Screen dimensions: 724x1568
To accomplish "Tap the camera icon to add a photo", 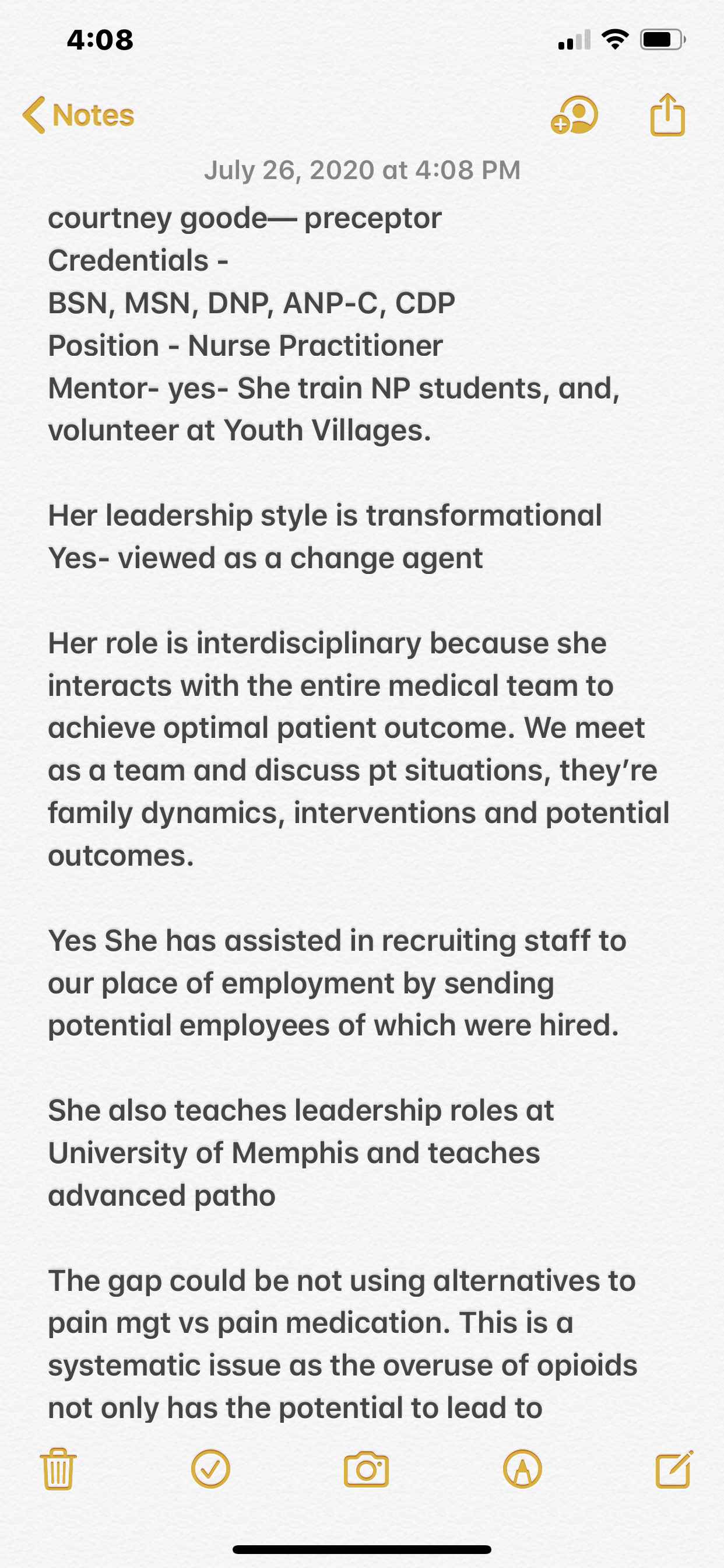I will (x=365, y=1469).
